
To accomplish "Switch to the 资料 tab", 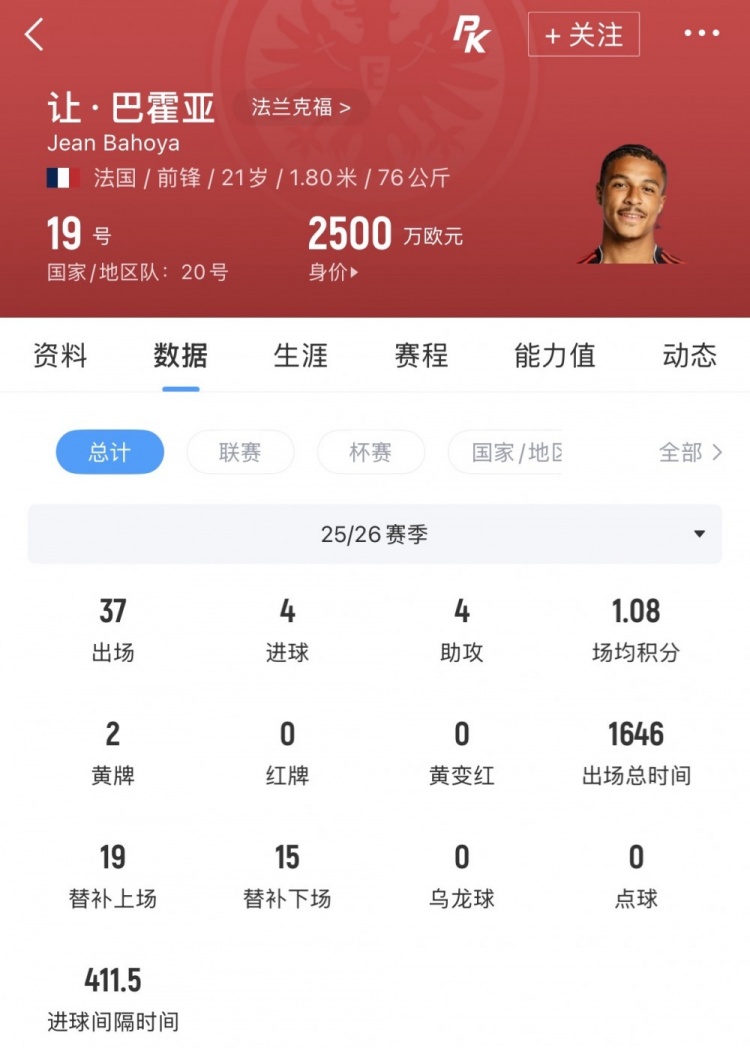I will pos(60,355).
